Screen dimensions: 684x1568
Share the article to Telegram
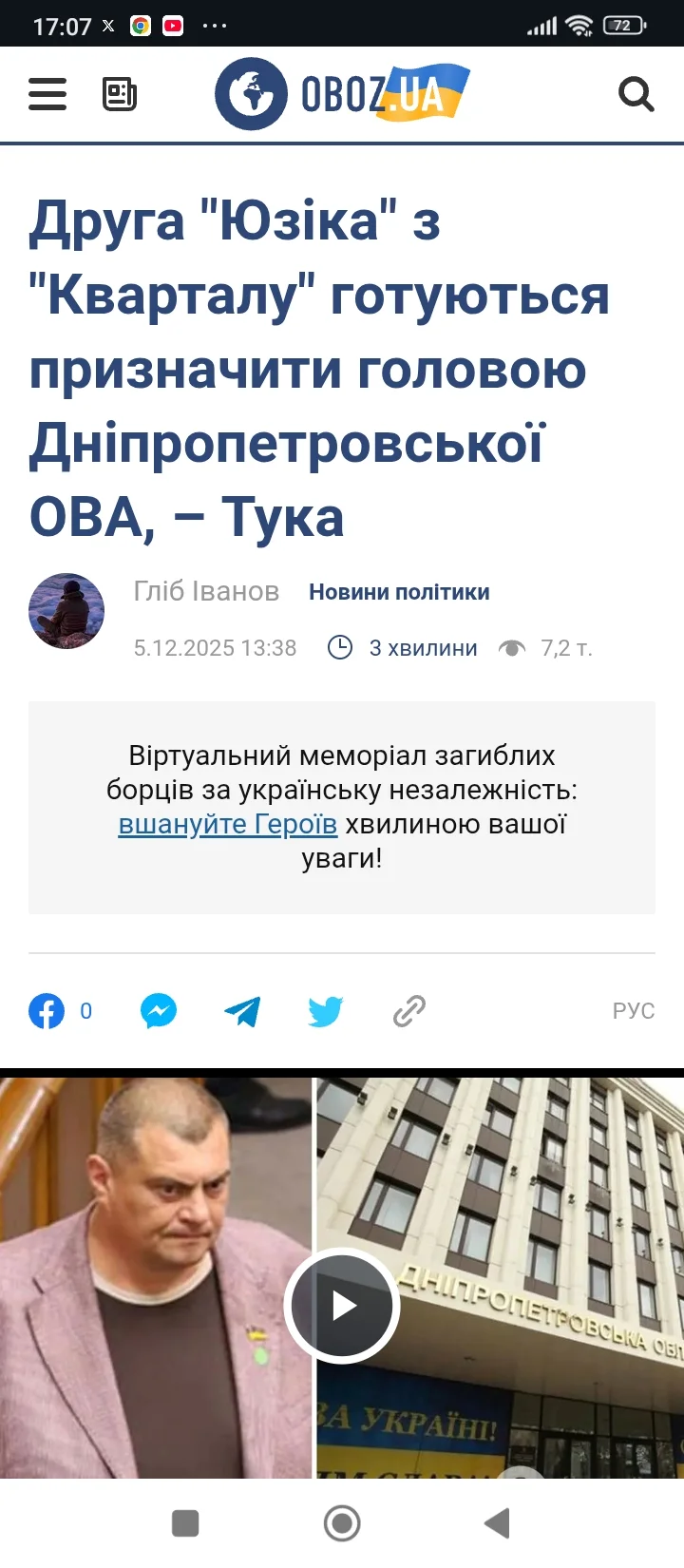[x=242, y=1011]
